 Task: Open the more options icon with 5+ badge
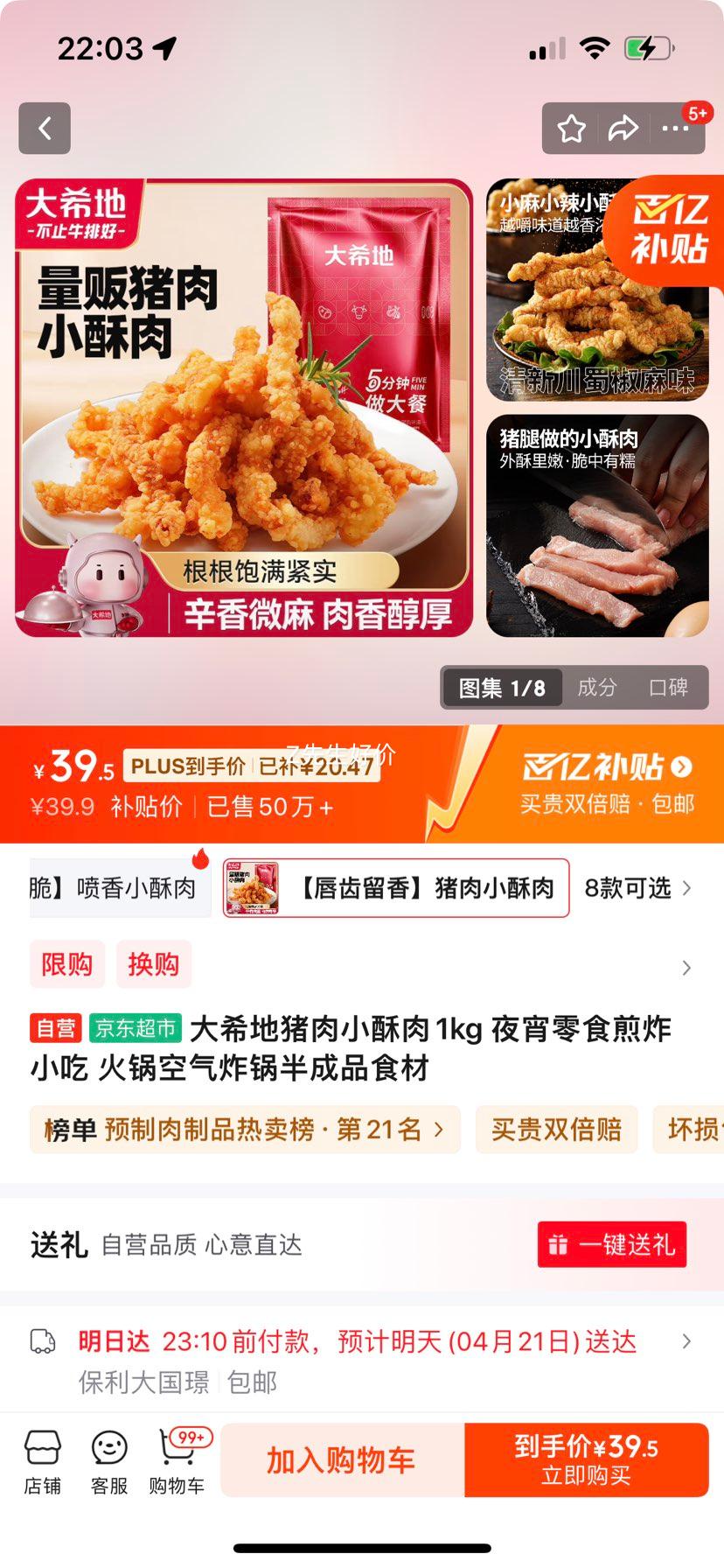coord(675,128)
